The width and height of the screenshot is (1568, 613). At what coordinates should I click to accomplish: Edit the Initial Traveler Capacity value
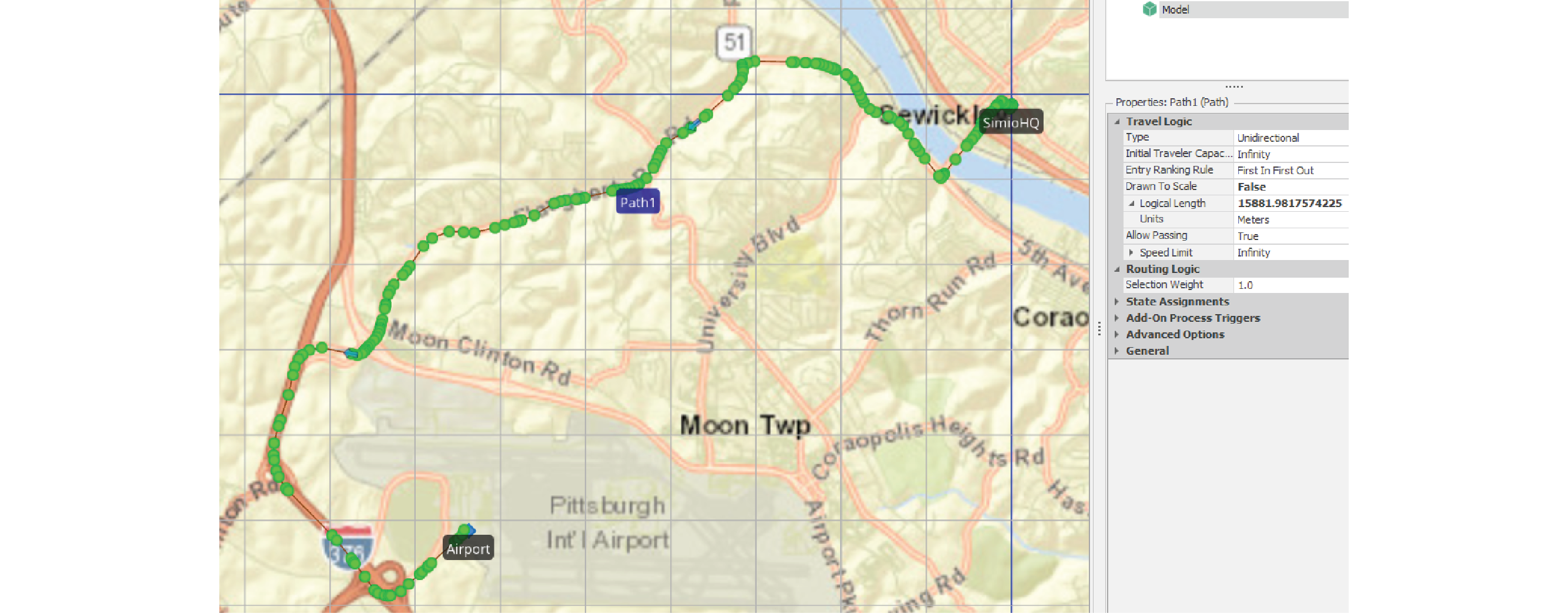pyautogui.click(x=1290, y=155)
